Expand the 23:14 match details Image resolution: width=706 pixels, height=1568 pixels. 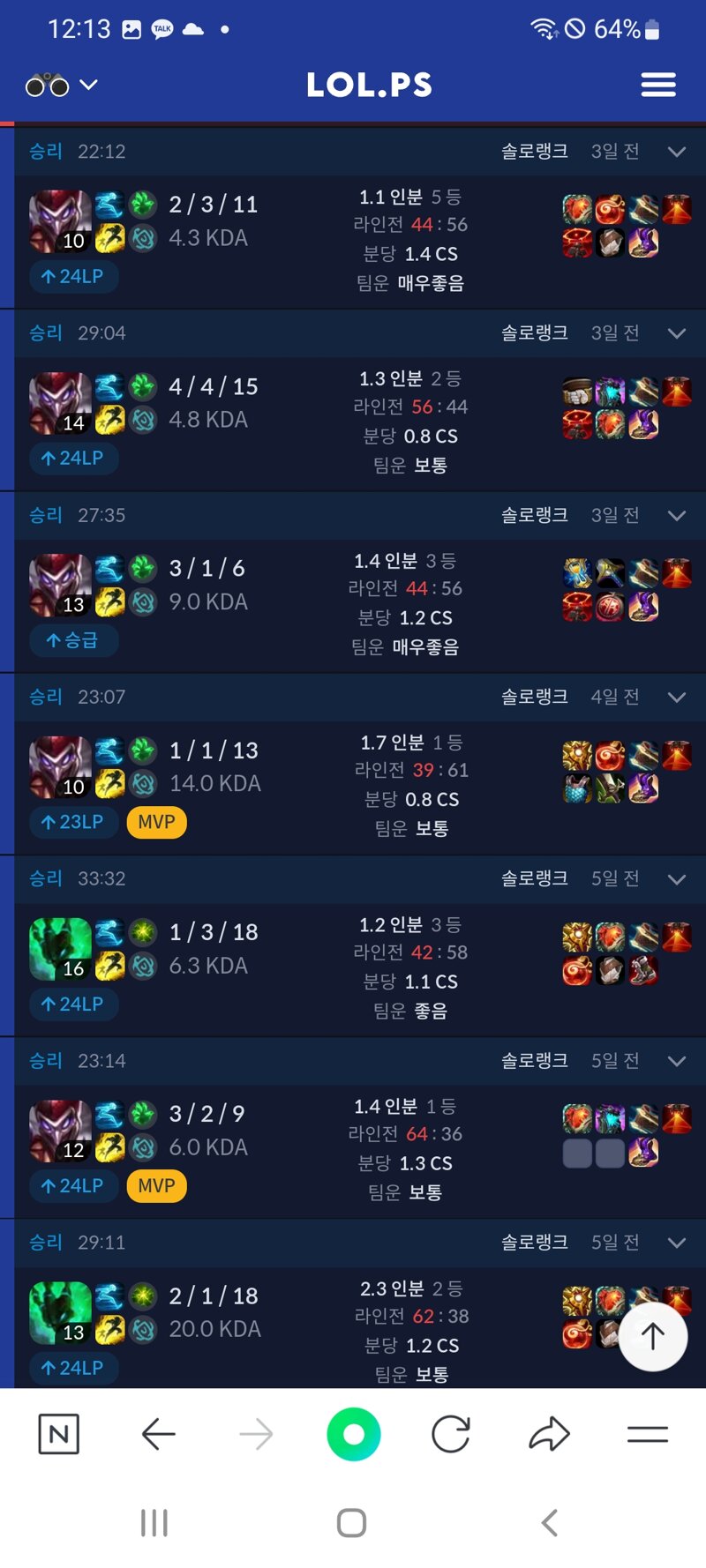tap(677, 1061)
